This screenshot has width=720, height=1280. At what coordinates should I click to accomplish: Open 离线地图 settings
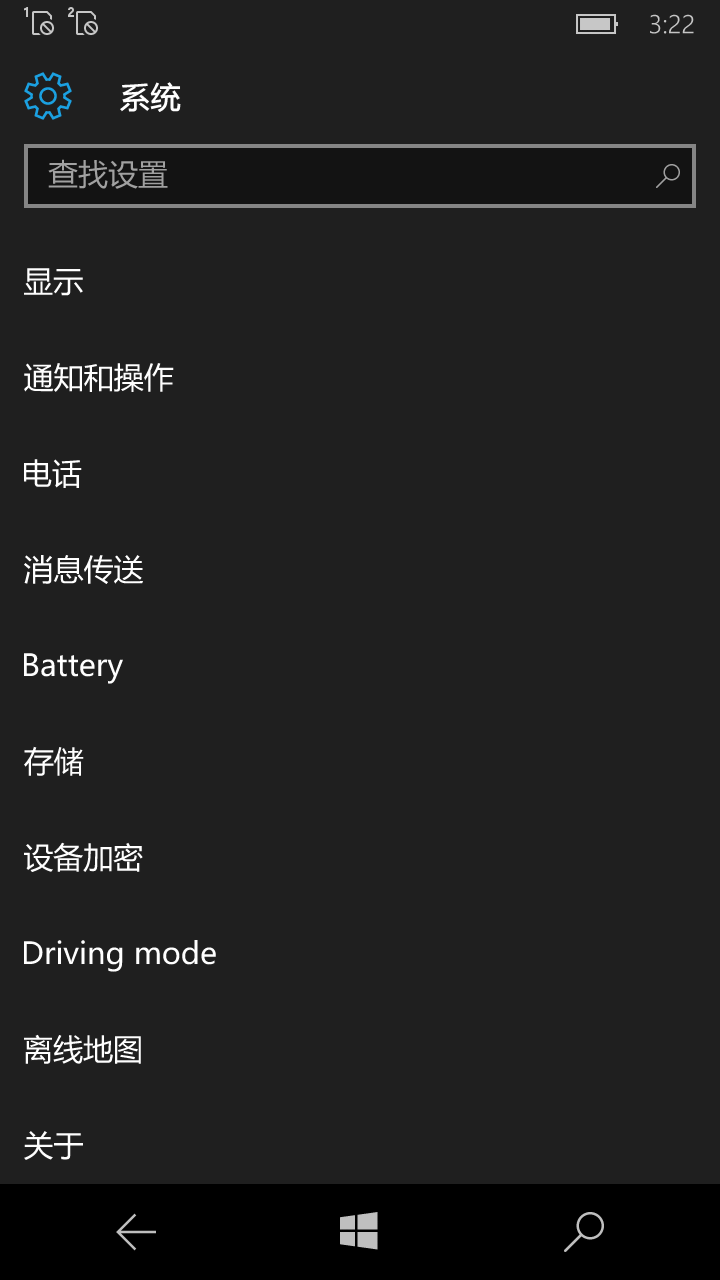tap(360, 1050)
